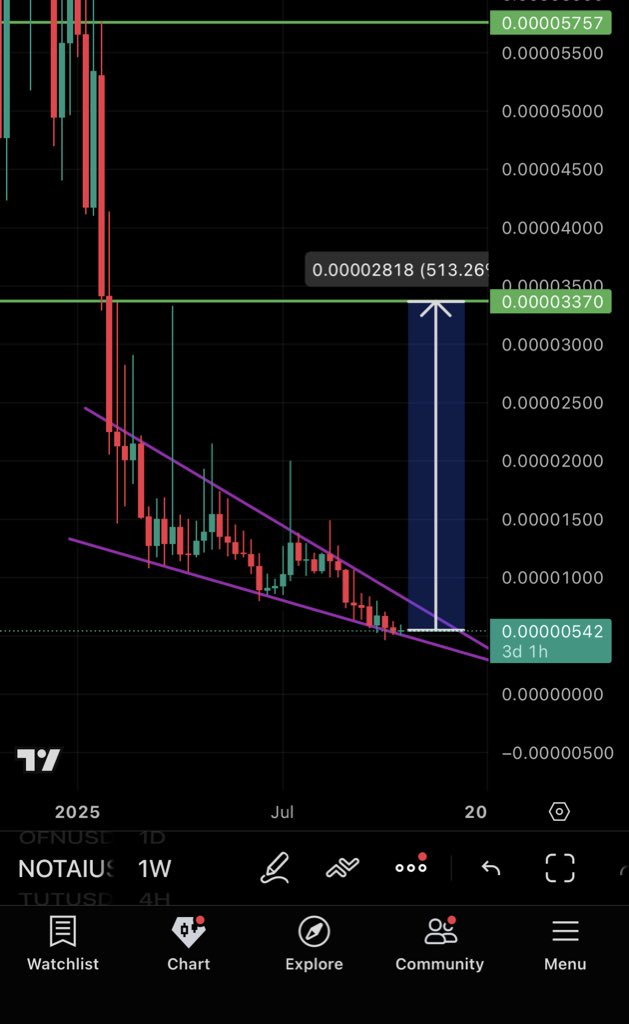This screenshot has height=1024, width=629.
Task: Open the indicators menu
Action: point(343,868)
